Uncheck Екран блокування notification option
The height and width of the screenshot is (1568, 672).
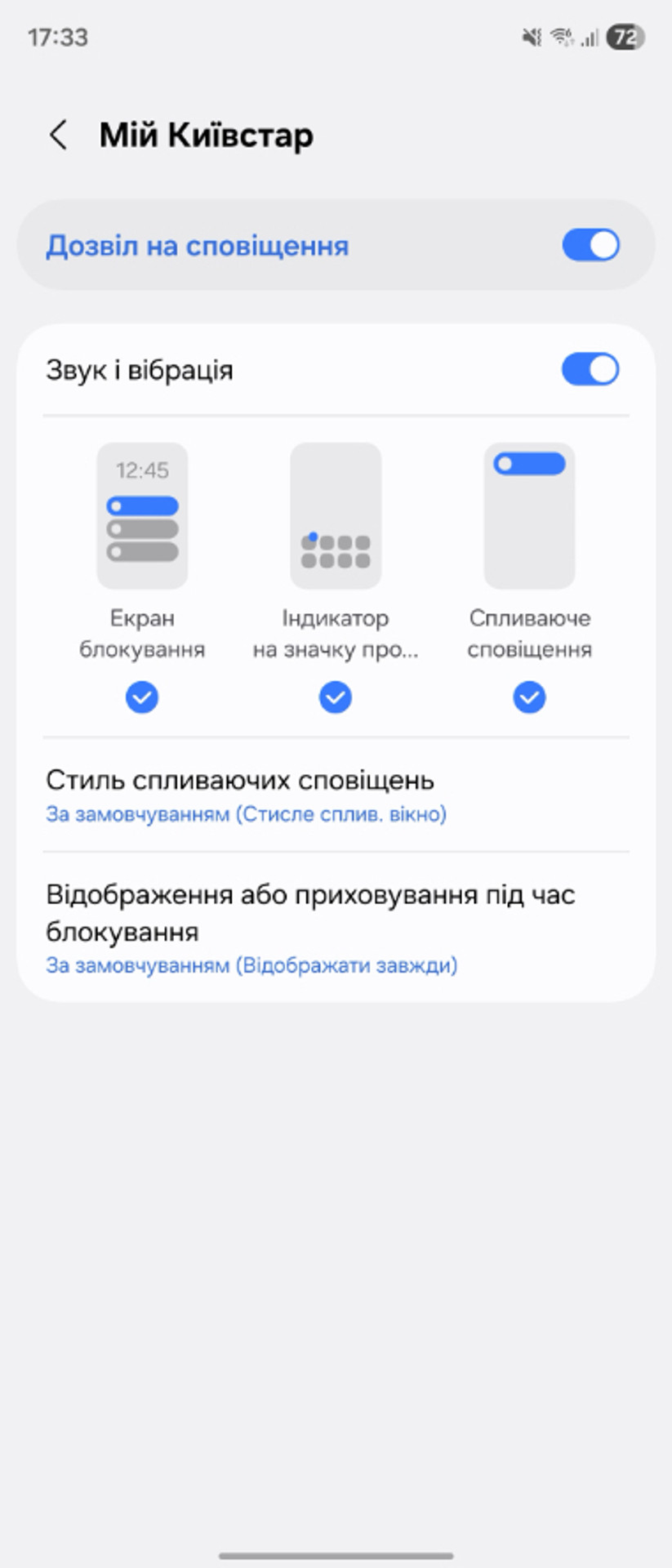142,697
